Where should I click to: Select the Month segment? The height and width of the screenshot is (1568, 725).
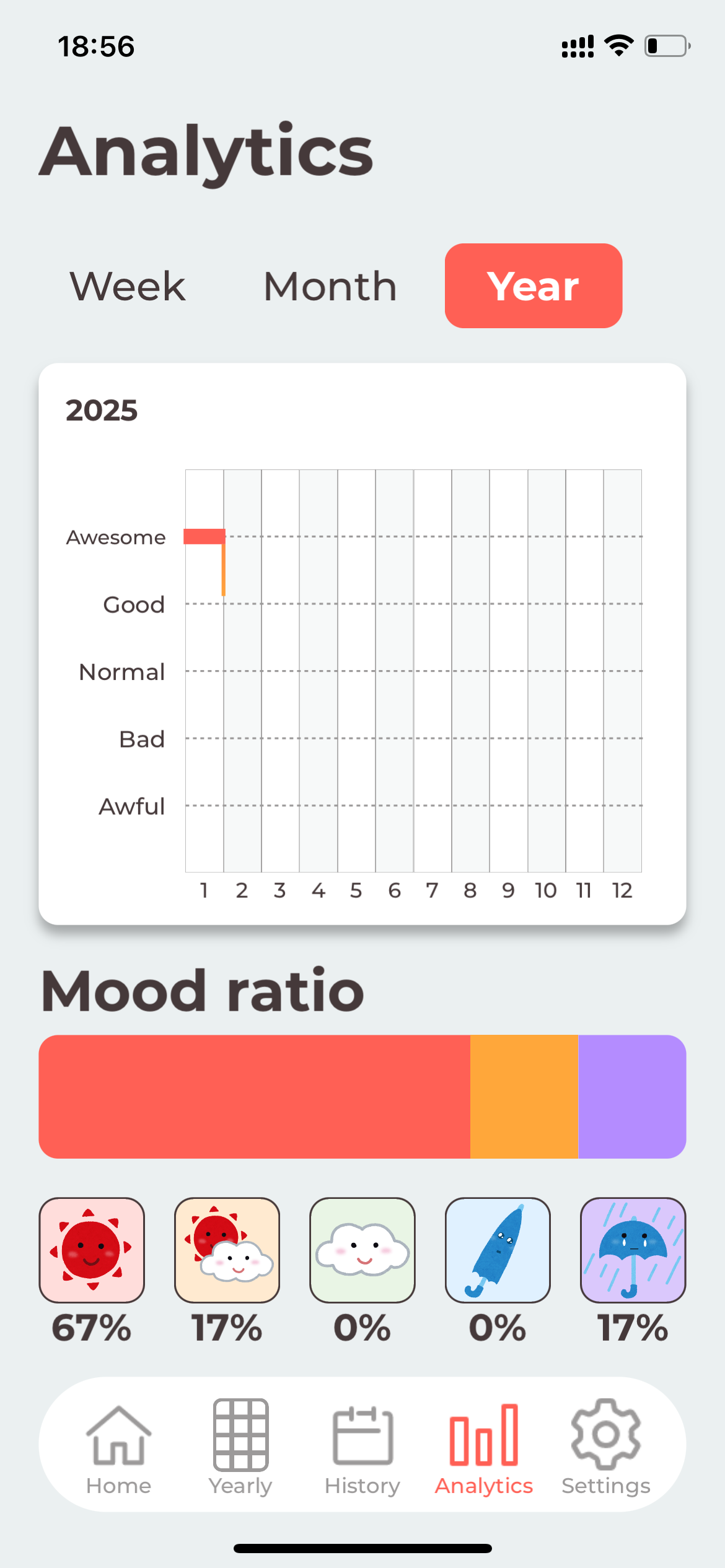tap(330, 286)
